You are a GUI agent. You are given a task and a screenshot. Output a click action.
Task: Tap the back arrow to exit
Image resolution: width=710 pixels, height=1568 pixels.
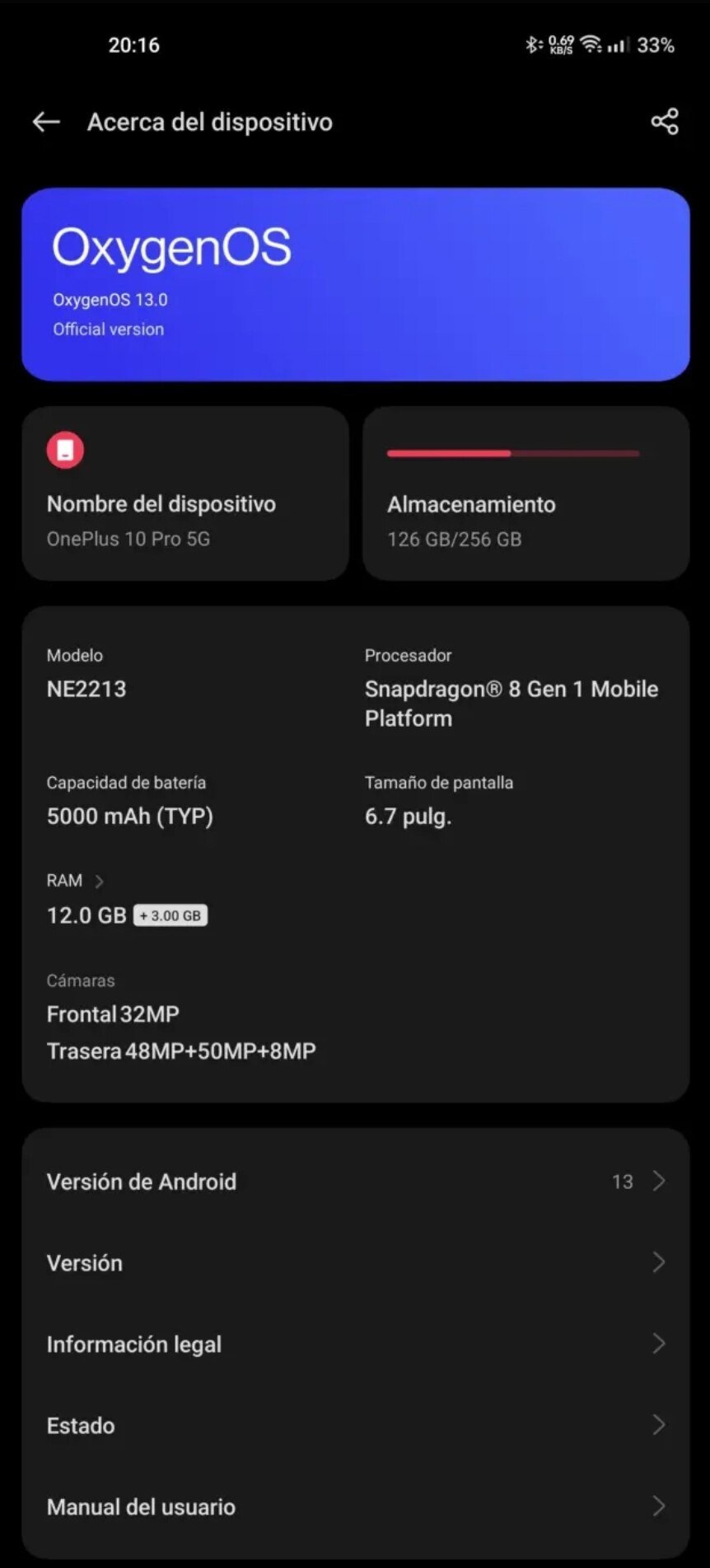click(45, 121)
